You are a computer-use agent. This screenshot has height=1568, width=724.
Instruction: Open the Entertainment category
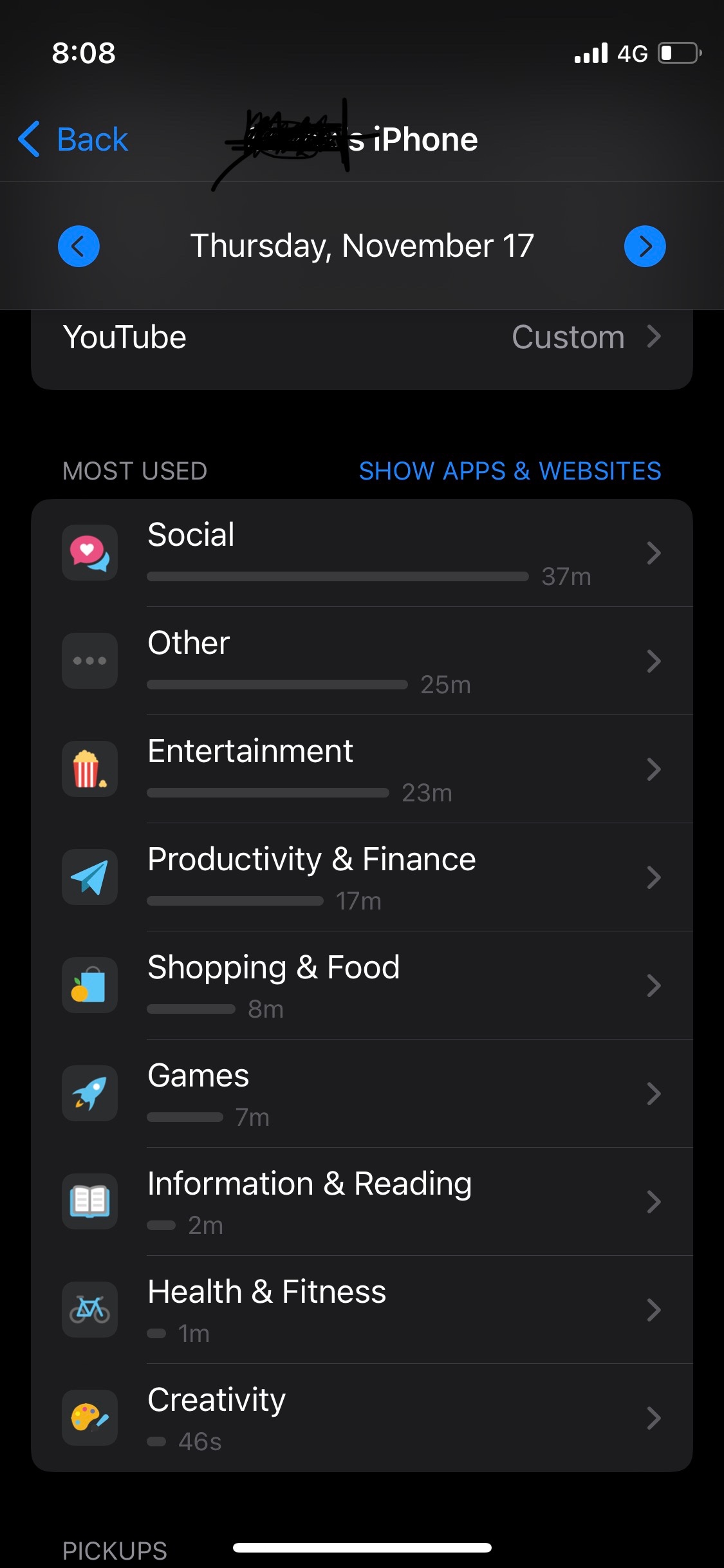[362, 769]
